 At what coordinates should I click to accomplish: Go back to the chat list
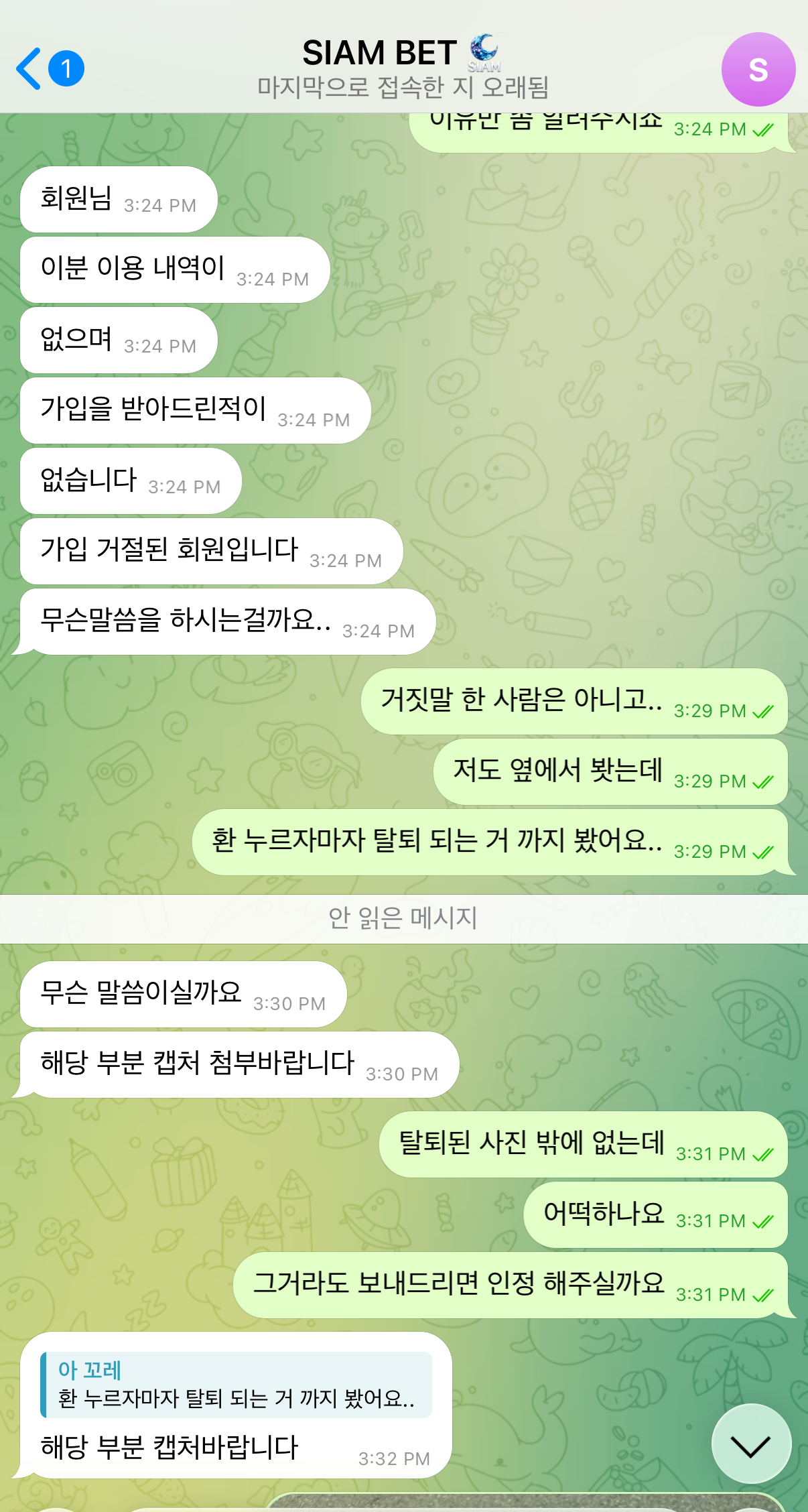pos(30,68)
